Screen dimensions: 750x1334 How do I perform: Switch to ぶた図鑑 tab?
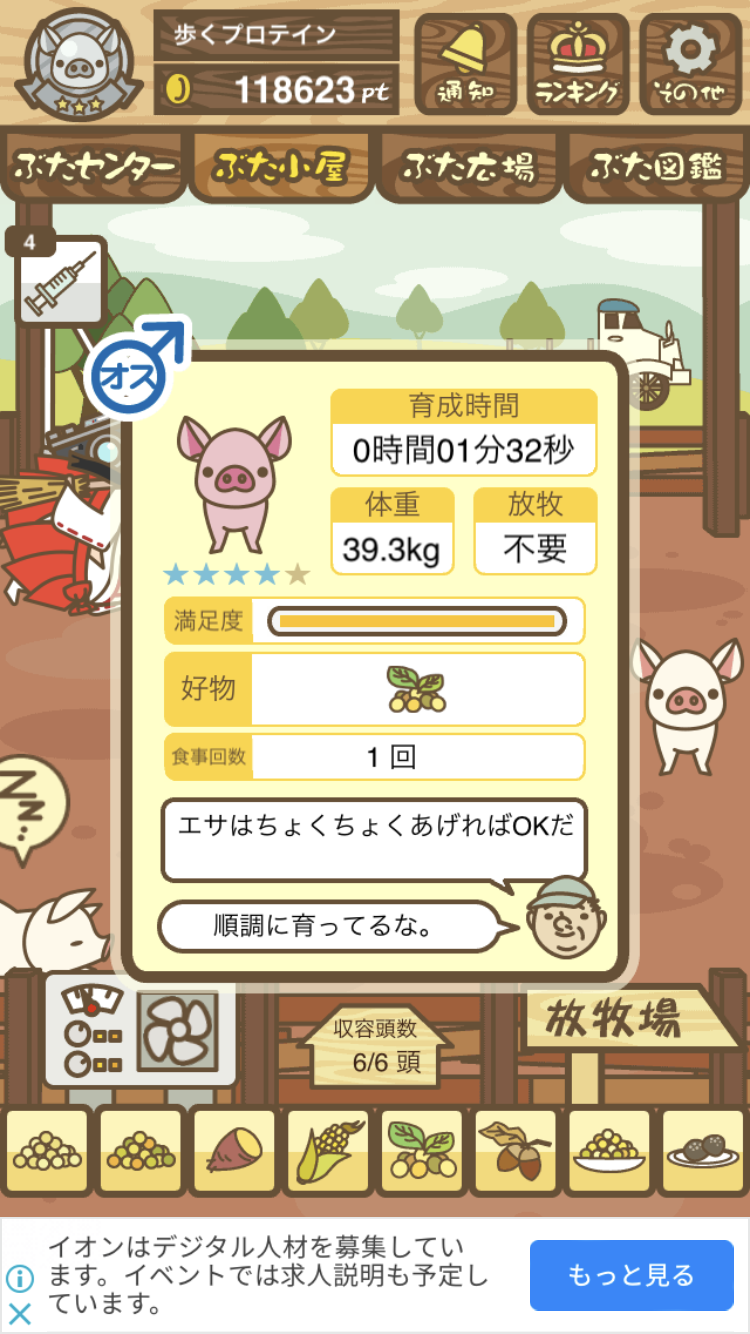point(655,167)
